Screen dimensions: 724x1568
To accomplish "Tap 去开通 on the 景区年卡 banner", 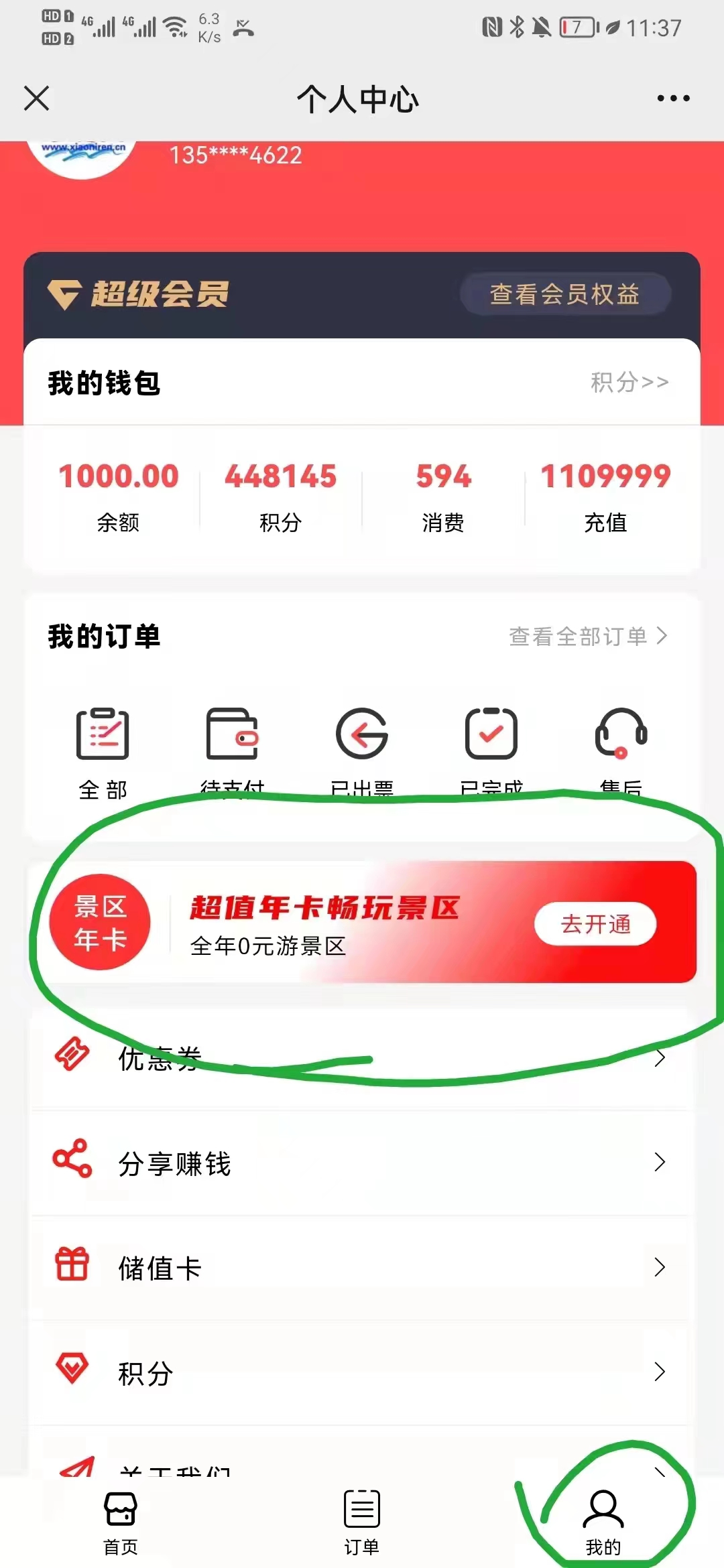I will coord(595,924).
